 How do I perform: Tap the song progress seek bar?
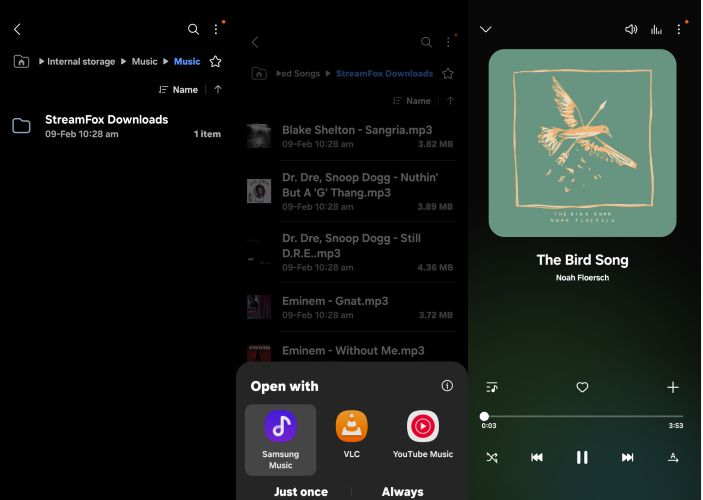583,416
